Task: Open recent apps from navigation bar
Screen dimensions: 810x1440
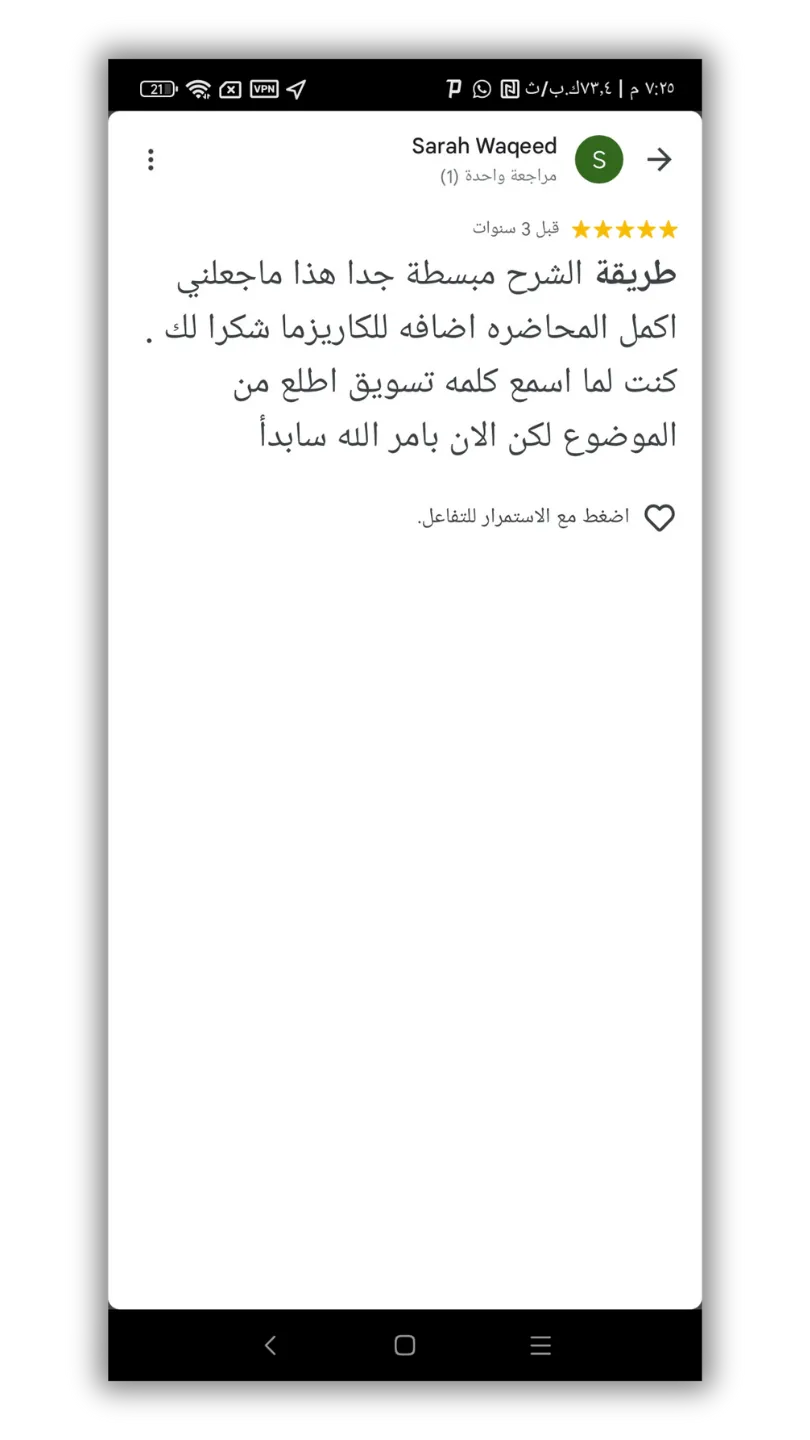Action: click(x=541, y=1346)
